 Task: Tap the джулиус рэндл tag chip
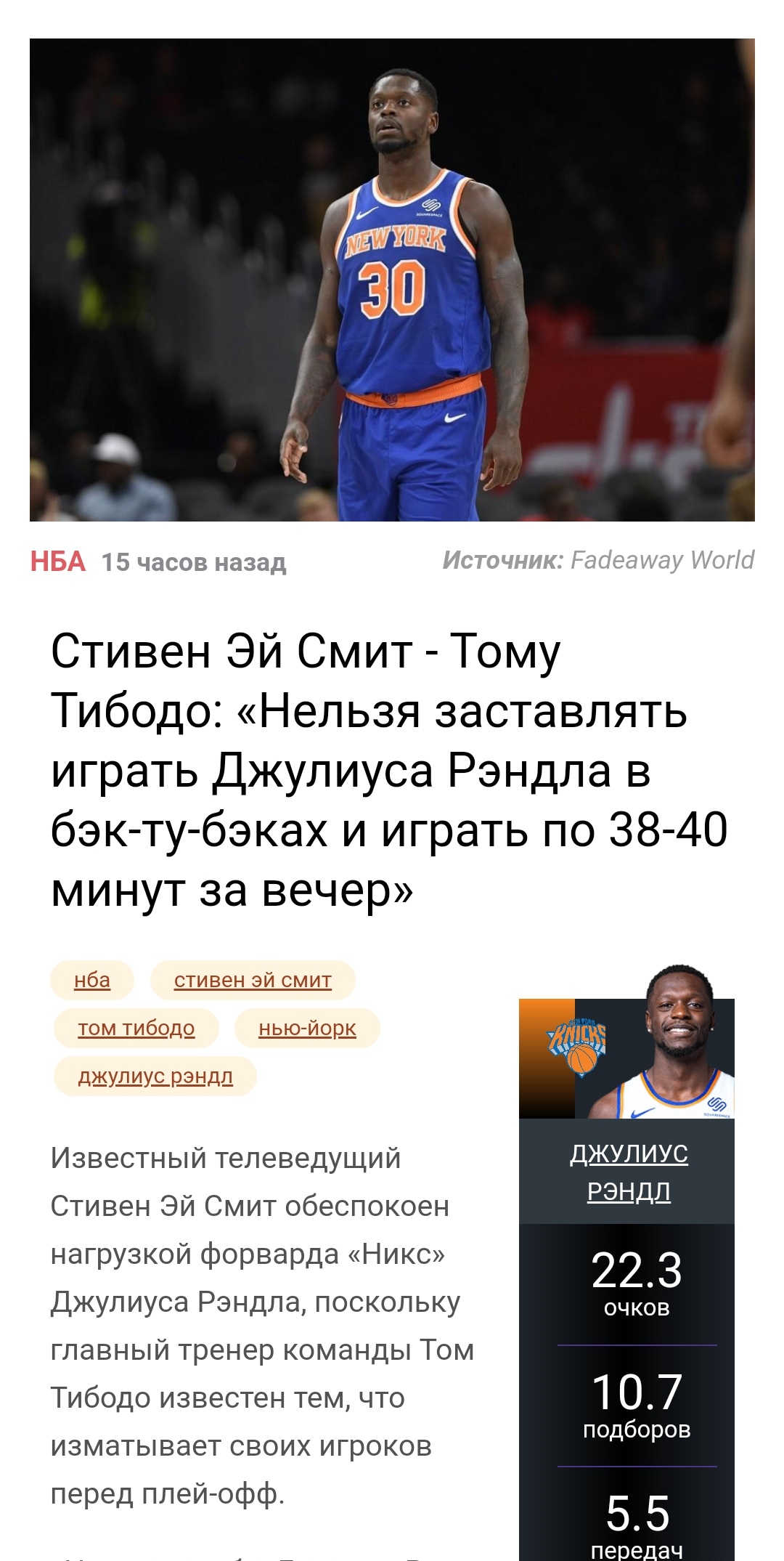click(155, 1076)
